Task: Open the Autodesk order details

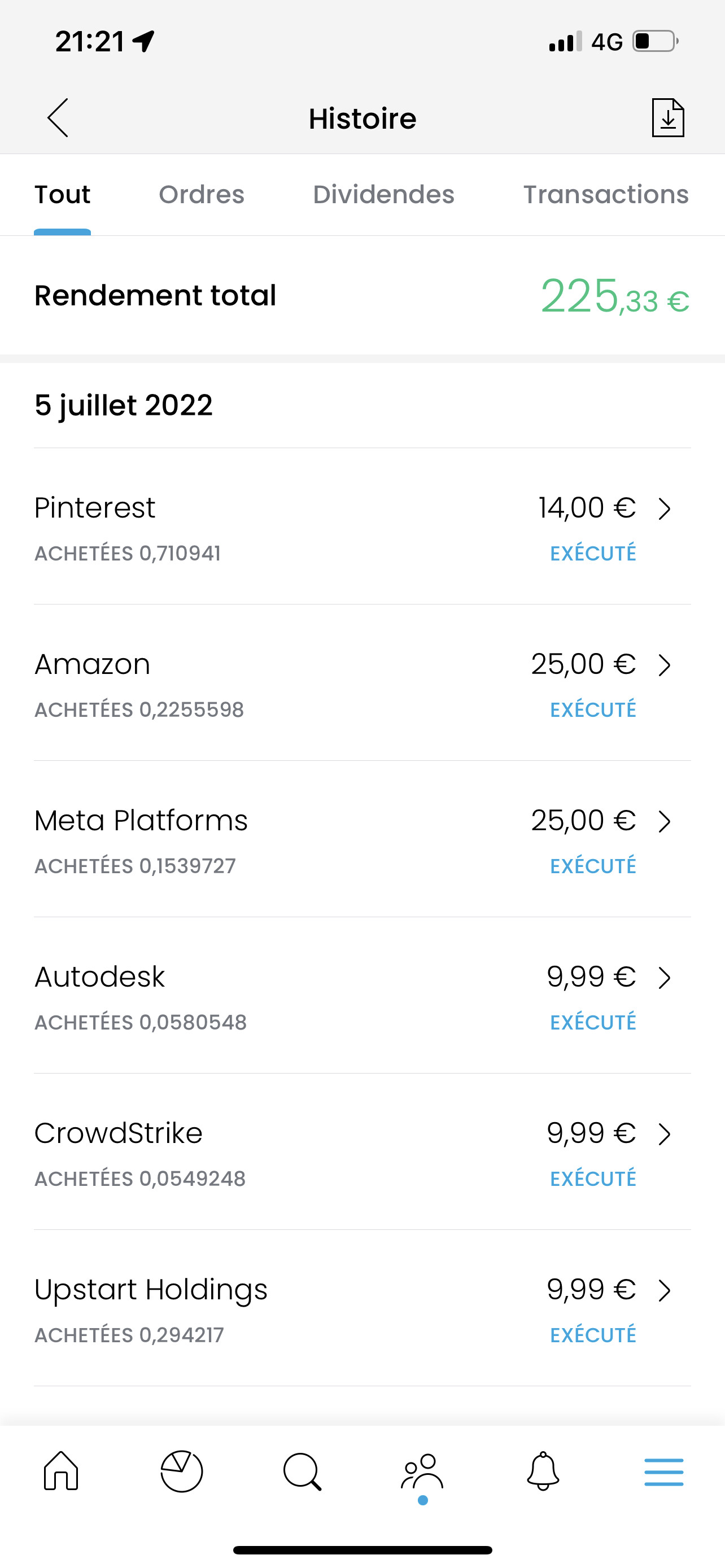Action: (x=362, y=996)
